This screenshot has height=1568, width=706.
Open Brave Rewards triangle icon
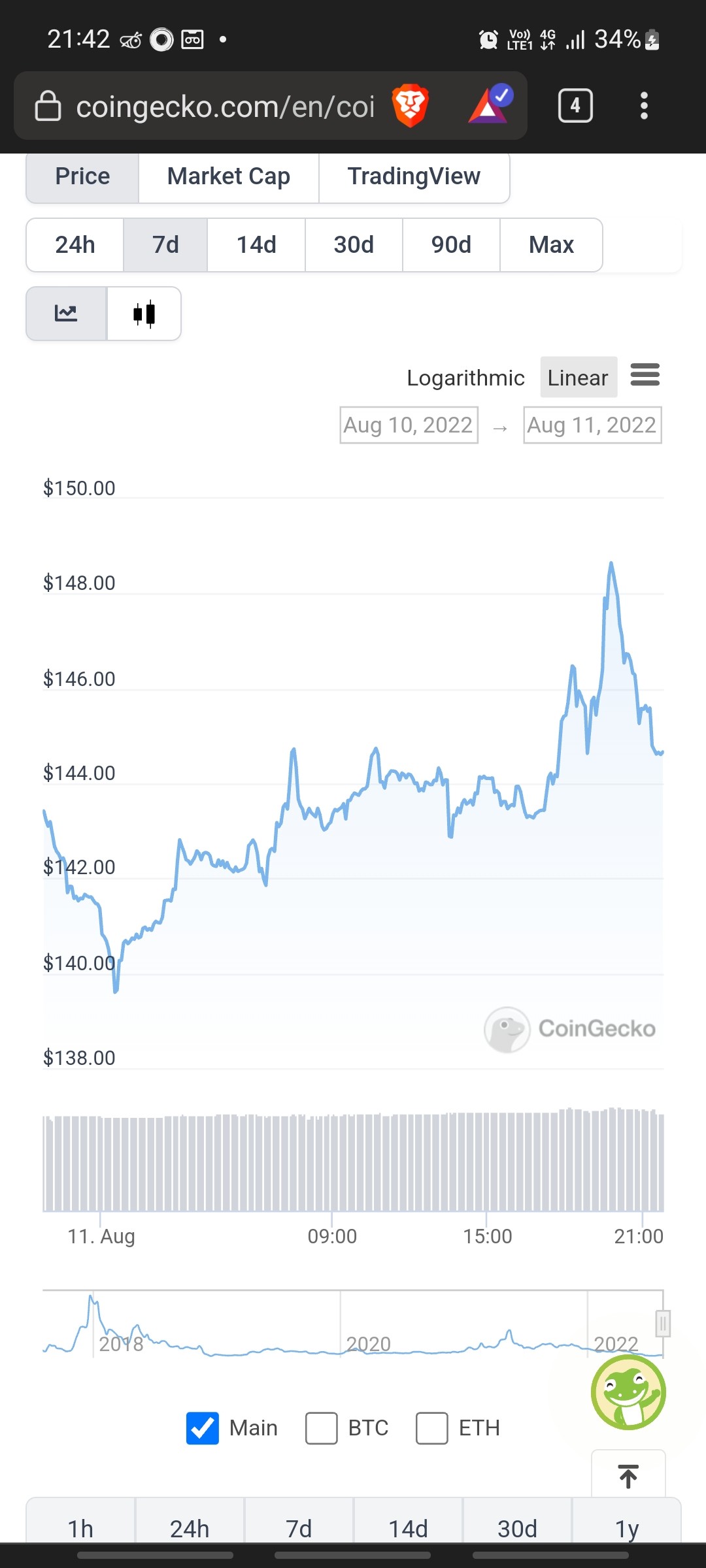490,105
